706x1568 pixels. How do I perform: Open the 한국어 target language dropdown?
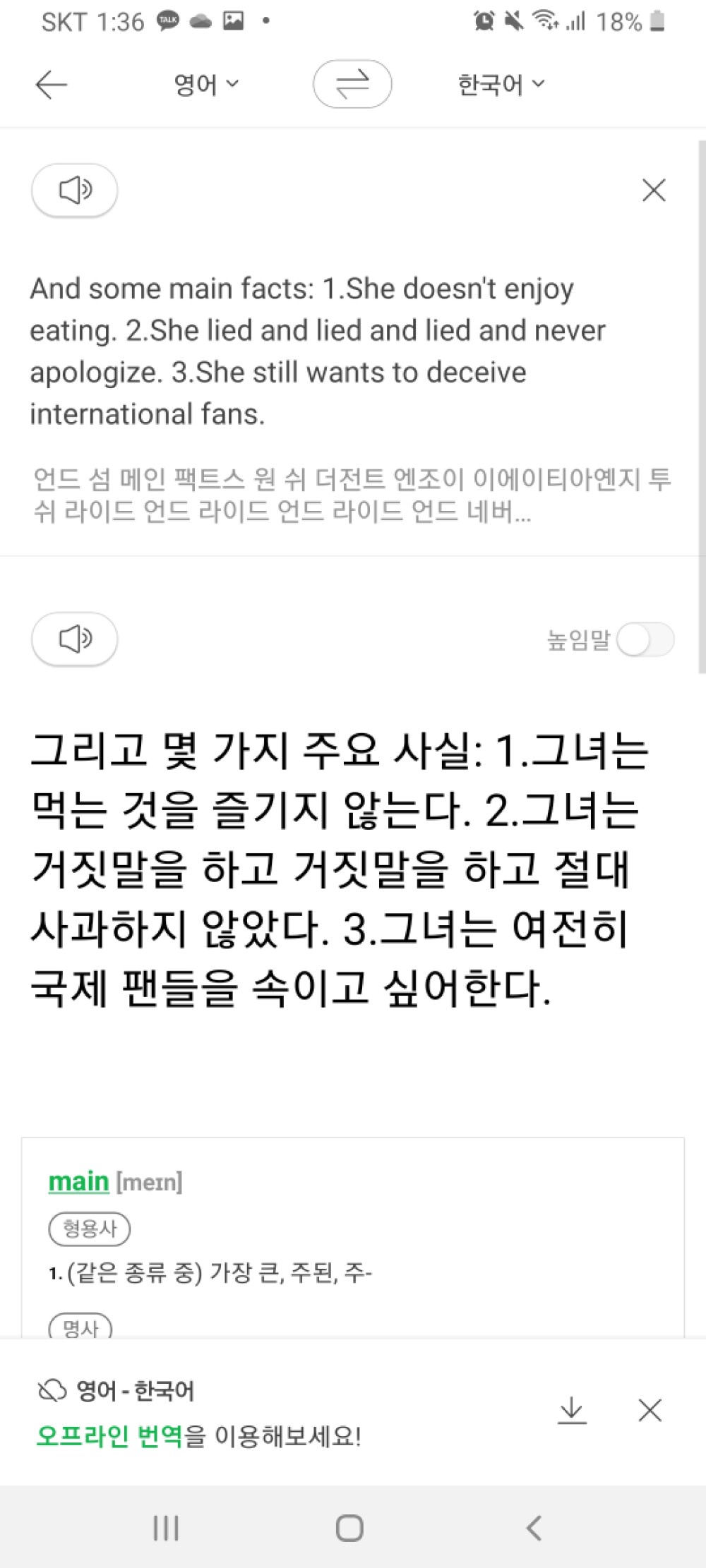pyautogui.click(x=501, y=85)
